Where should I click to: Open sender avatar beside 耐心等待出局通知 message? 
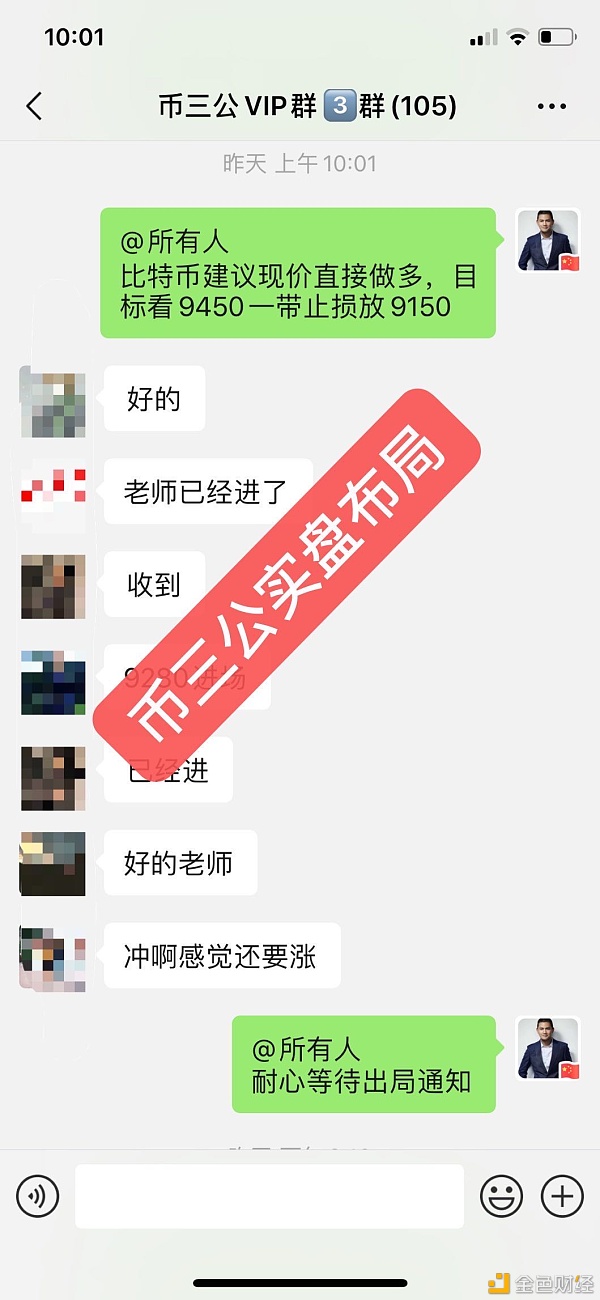548,1049
